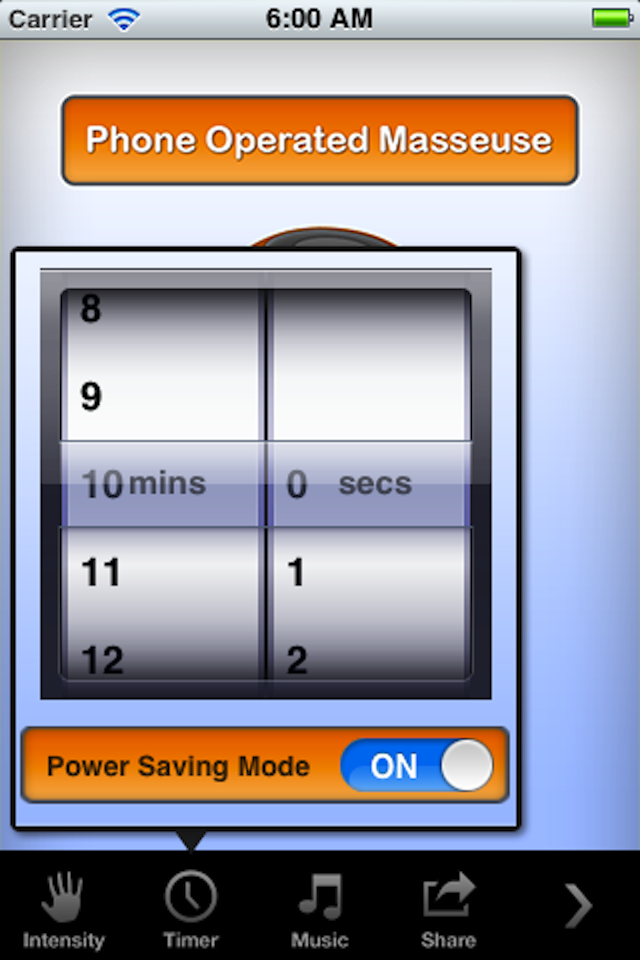Tap the Phone Operated Masseuse banner
Image resolution: width=640 pixels, height=960 pixels.
click(x=319, y=140)
